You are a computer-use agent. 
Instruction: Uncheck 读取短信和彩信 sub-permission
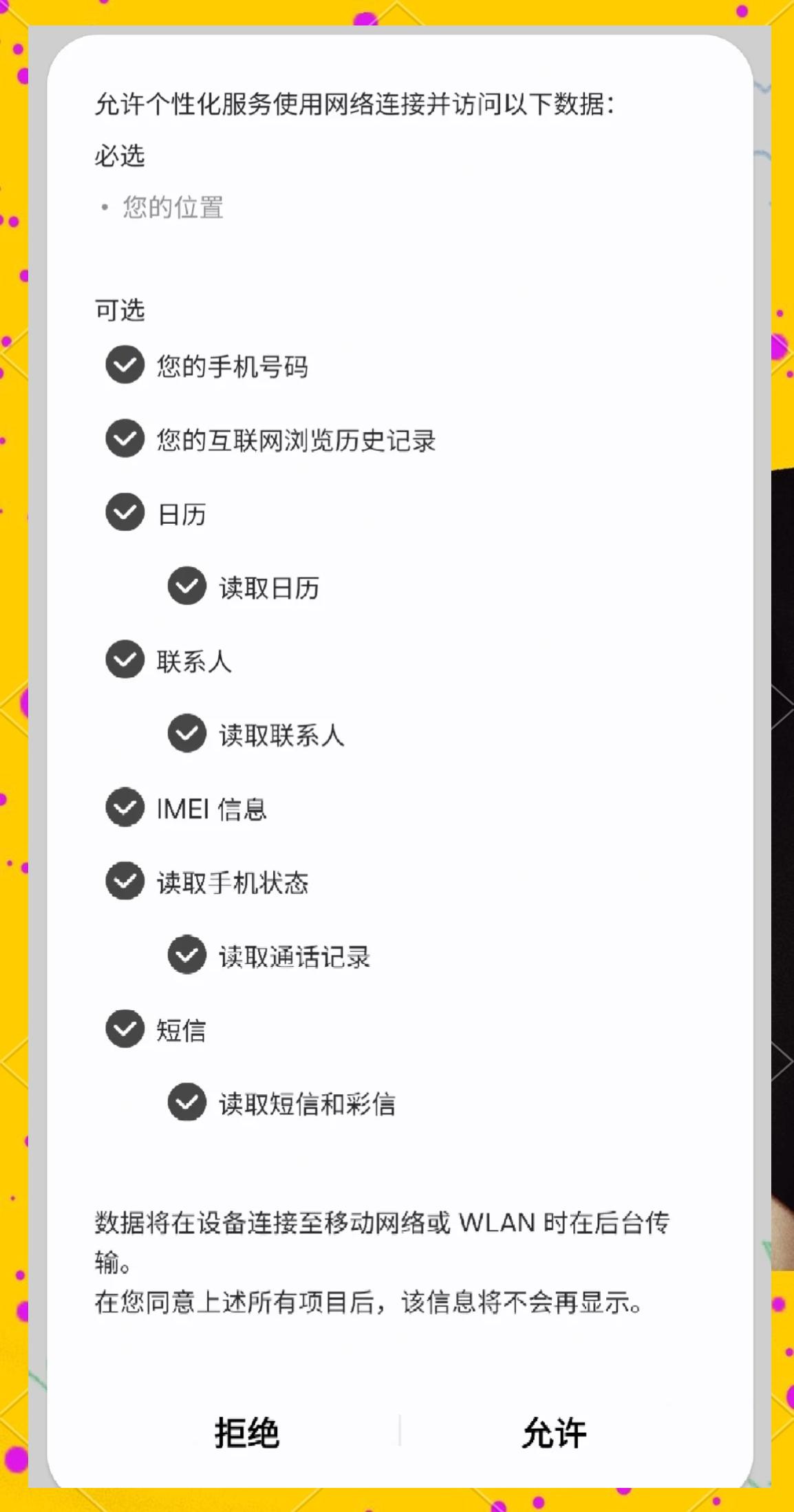[187, 1103]
